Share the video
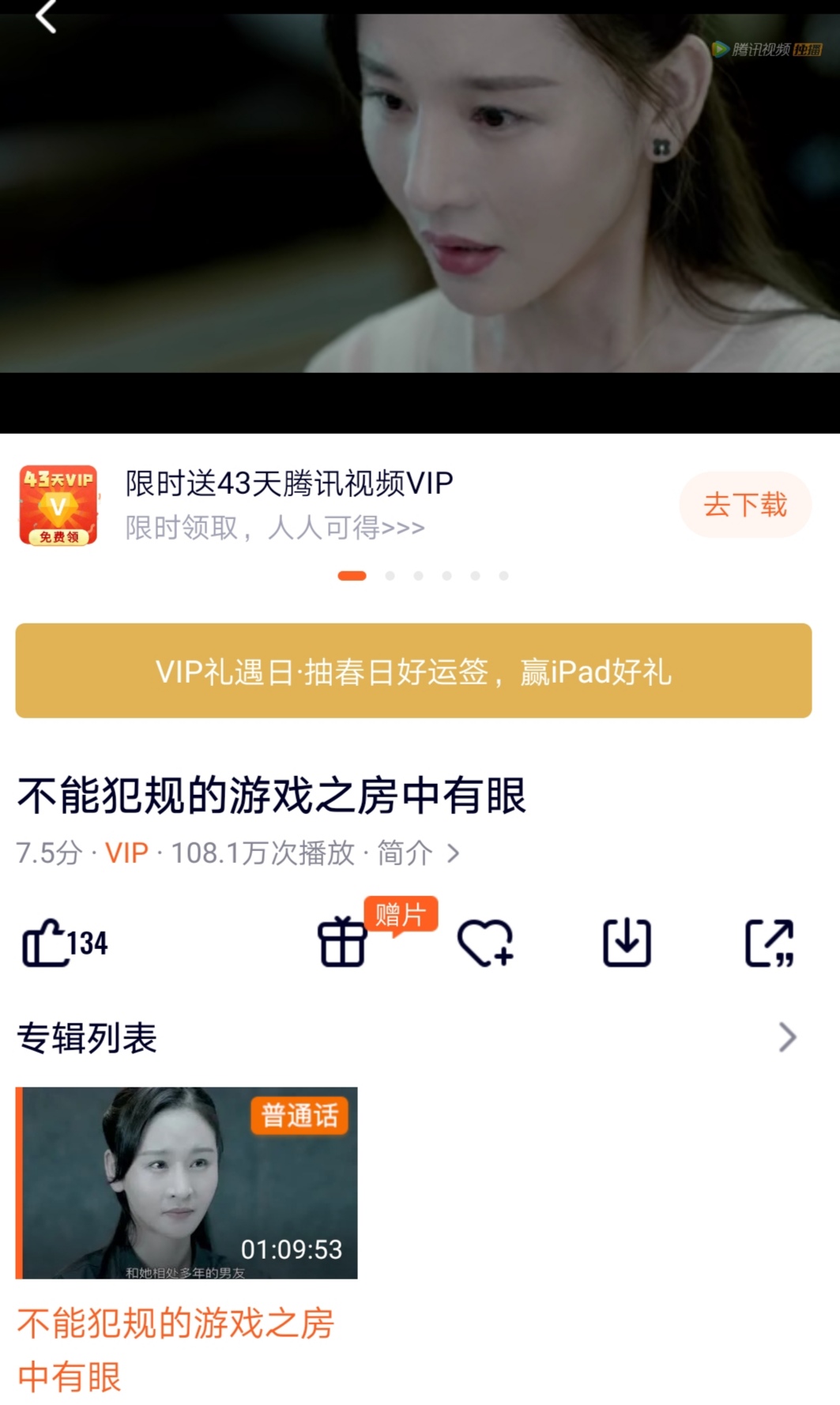Image resolution: width=840 pixels, height=1405 pixels. point(769,943)
